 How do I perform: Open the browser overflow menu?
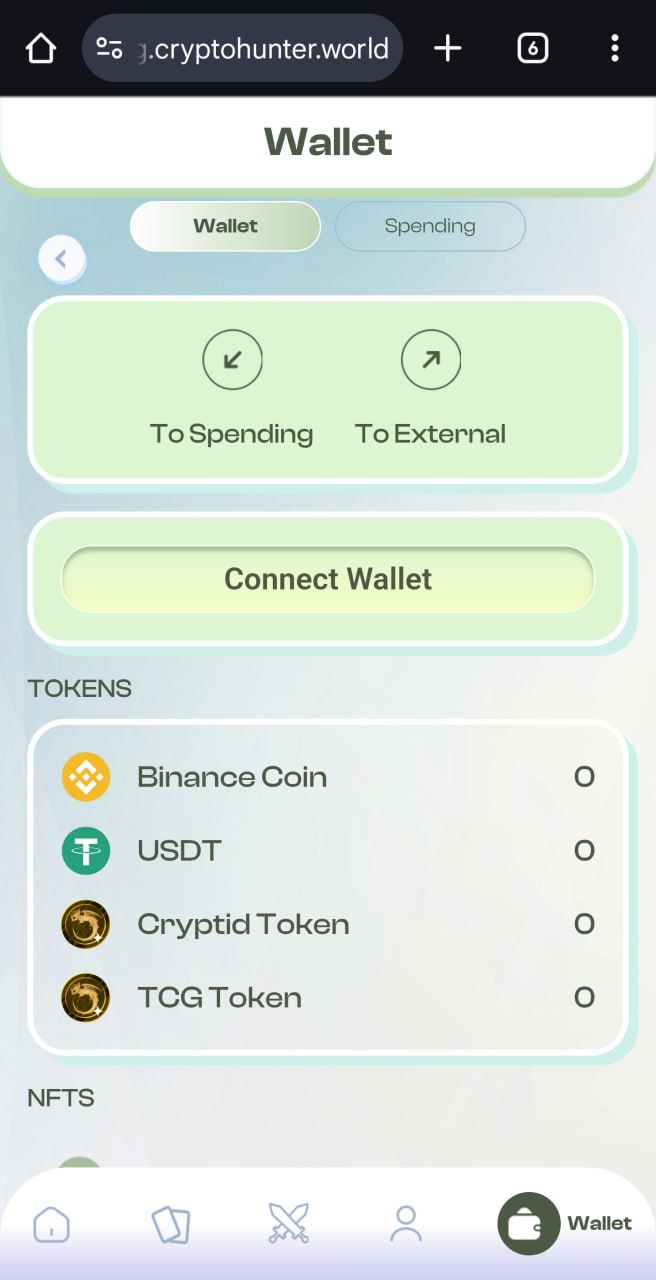(x=614, y=48)
